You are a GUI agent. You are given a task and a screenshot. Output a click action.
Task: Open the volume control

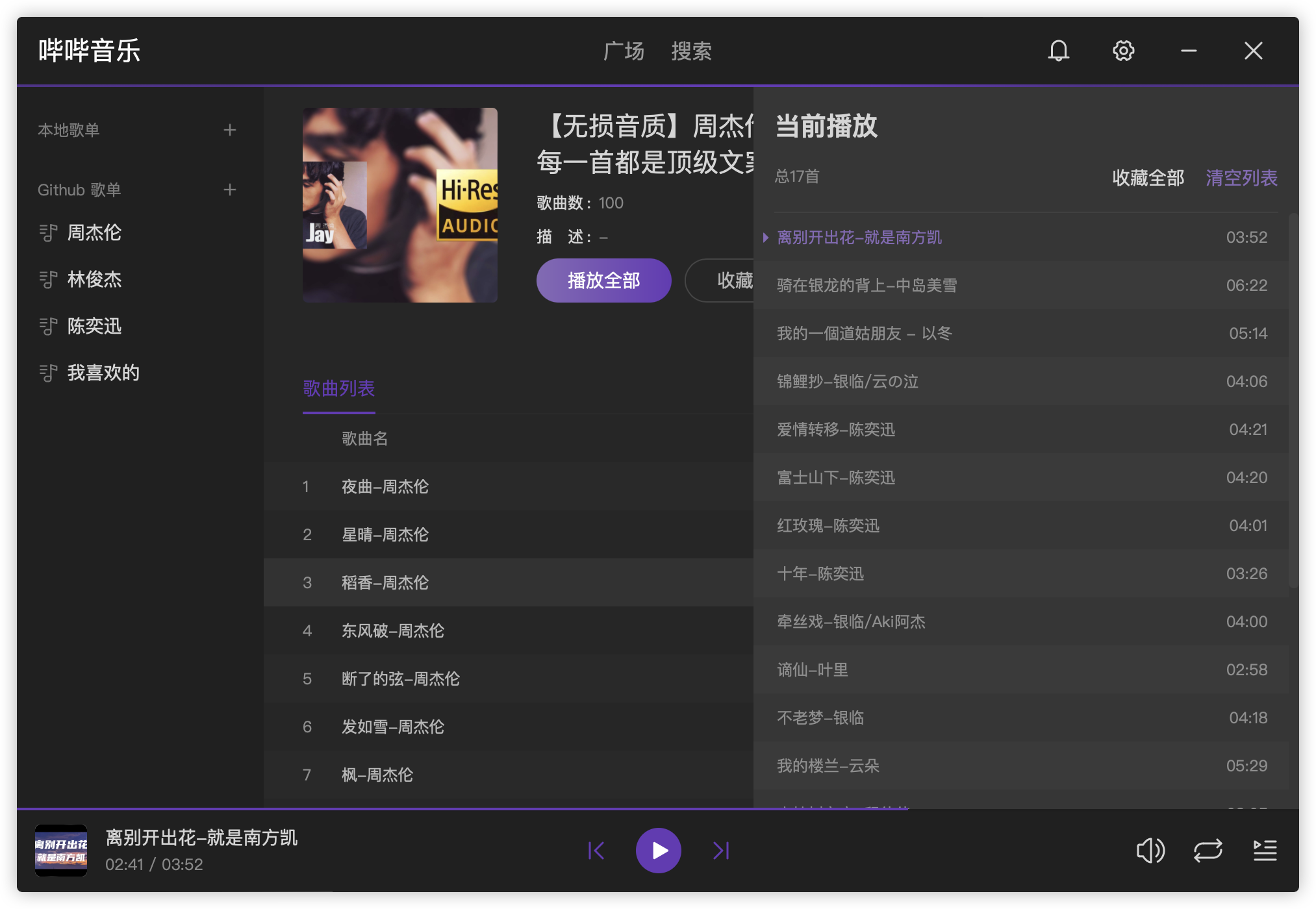tap(1150, 851)
